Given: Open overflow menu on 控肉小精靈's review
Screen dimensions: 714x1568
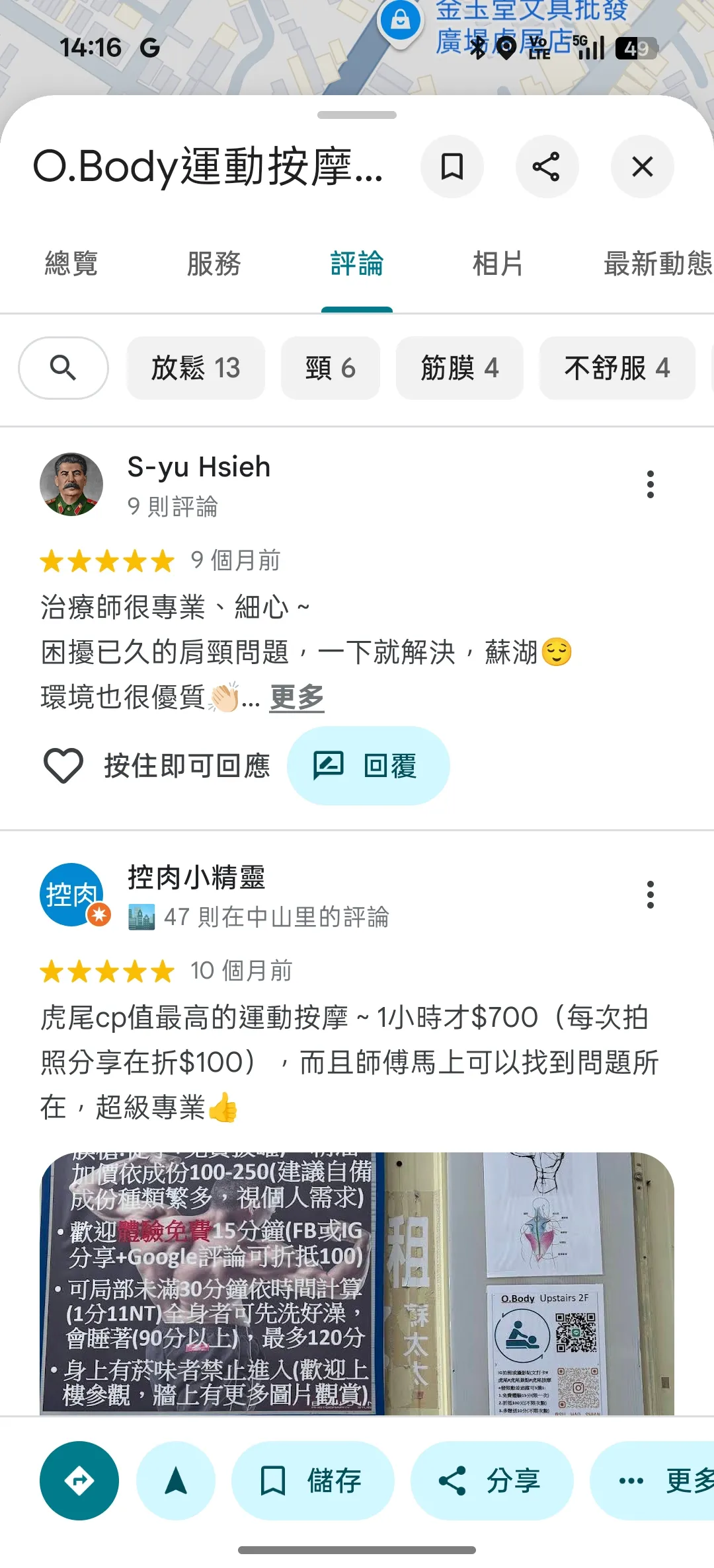Looking at the screenshot, I should 651,895.
